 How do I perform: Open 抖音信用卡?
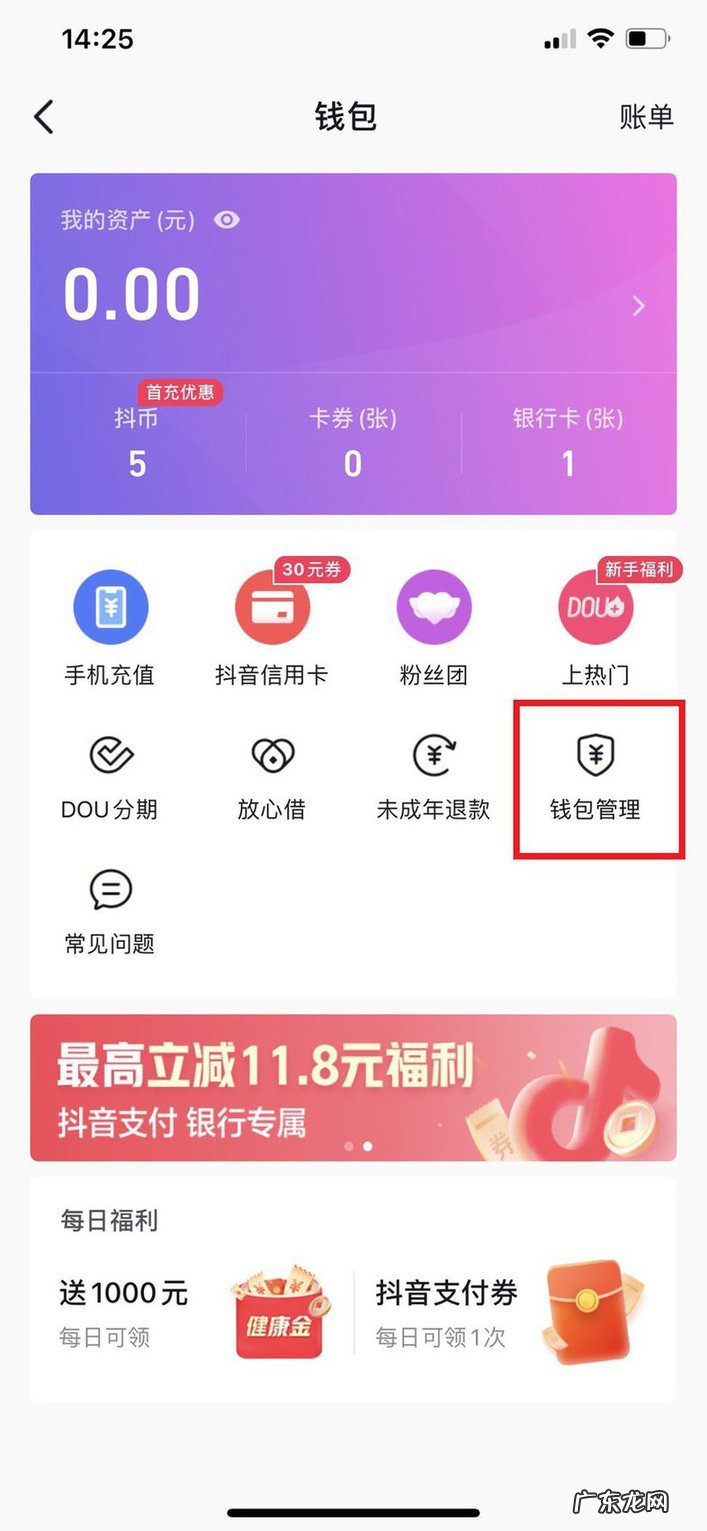click(272, 630)
